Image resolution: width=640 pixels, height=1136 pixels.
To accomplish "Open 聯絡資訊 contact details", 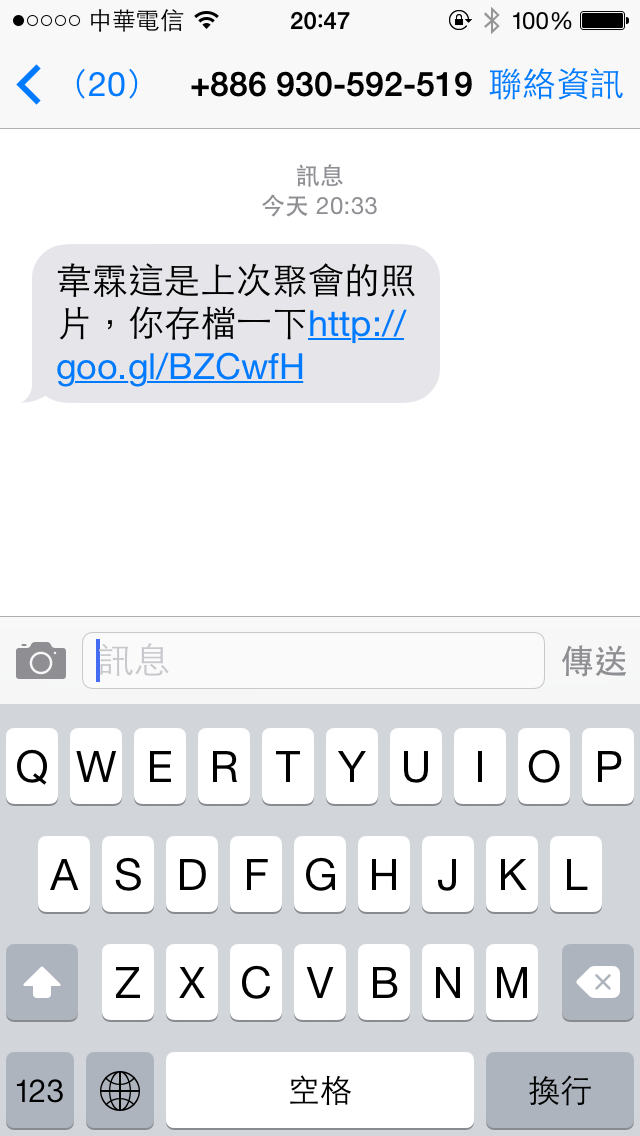I will coord(556,85).
